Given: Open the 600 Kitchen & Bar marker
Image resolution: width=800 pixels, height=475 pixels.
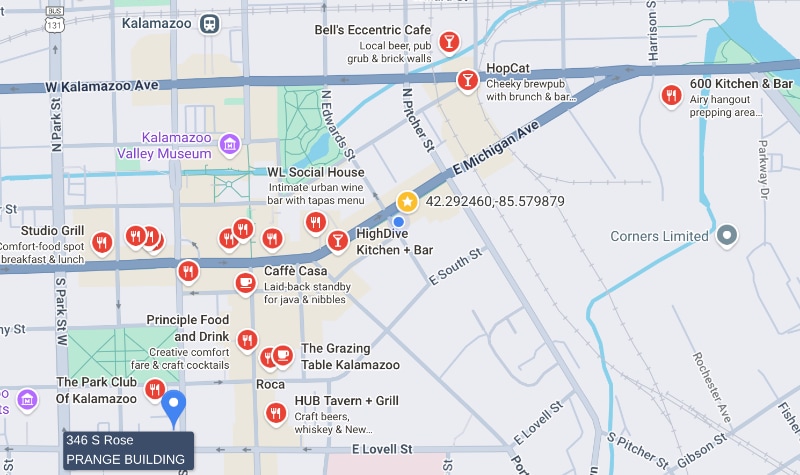Looking at the screenshot, I should coord(671,96).
